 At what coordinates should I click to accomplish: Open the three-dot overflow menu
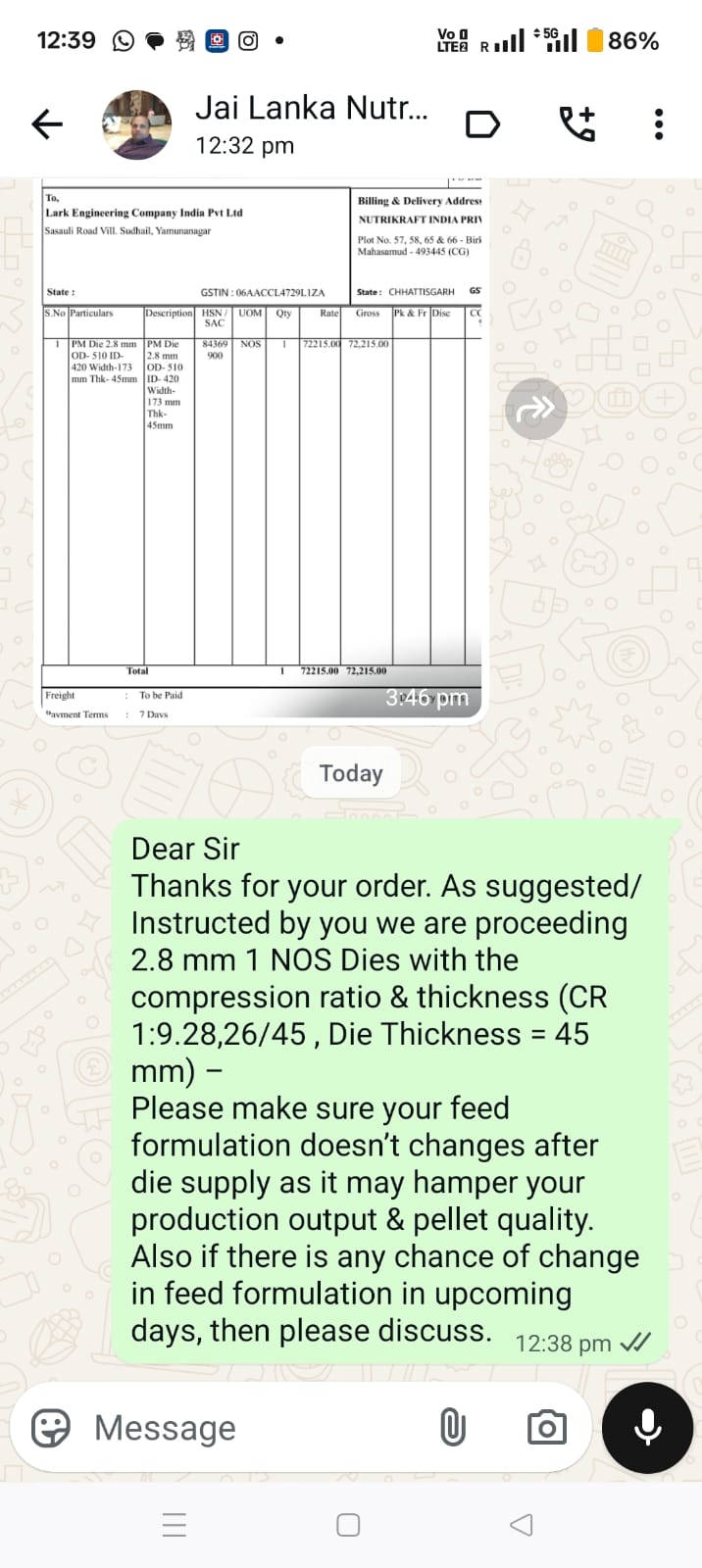[x=659, y=124]
